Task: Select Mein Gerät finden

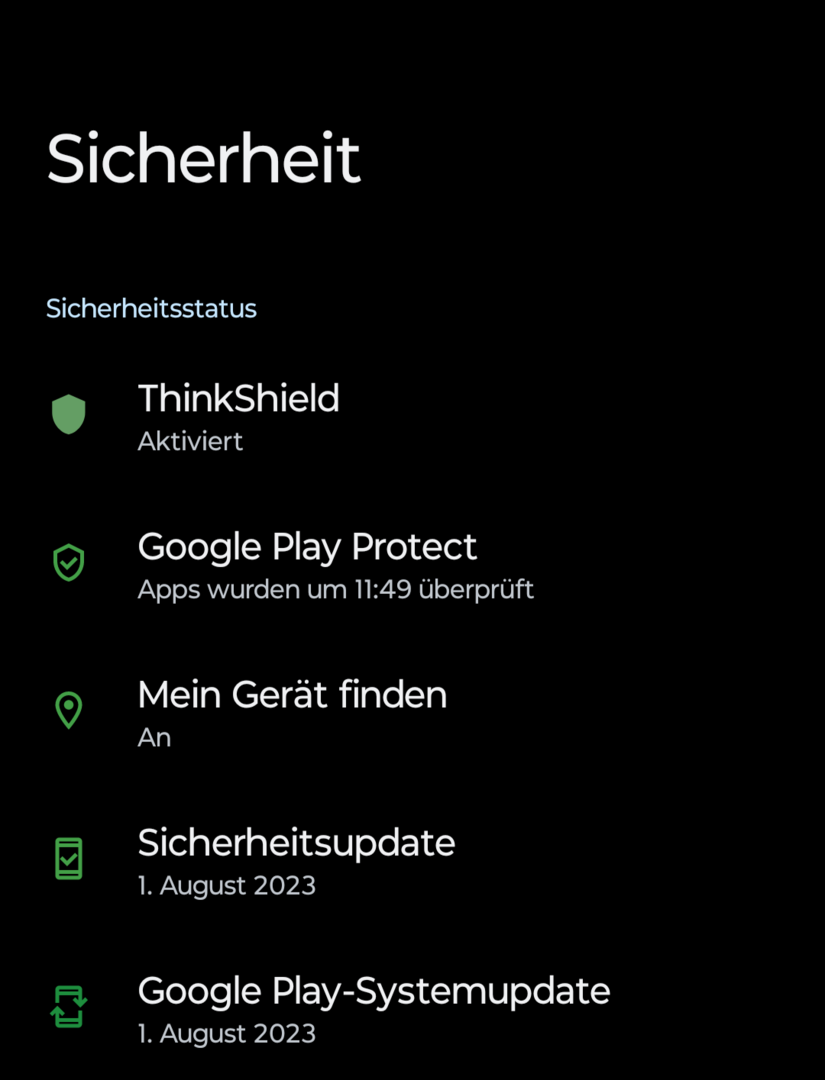Action: click(292, 710)
